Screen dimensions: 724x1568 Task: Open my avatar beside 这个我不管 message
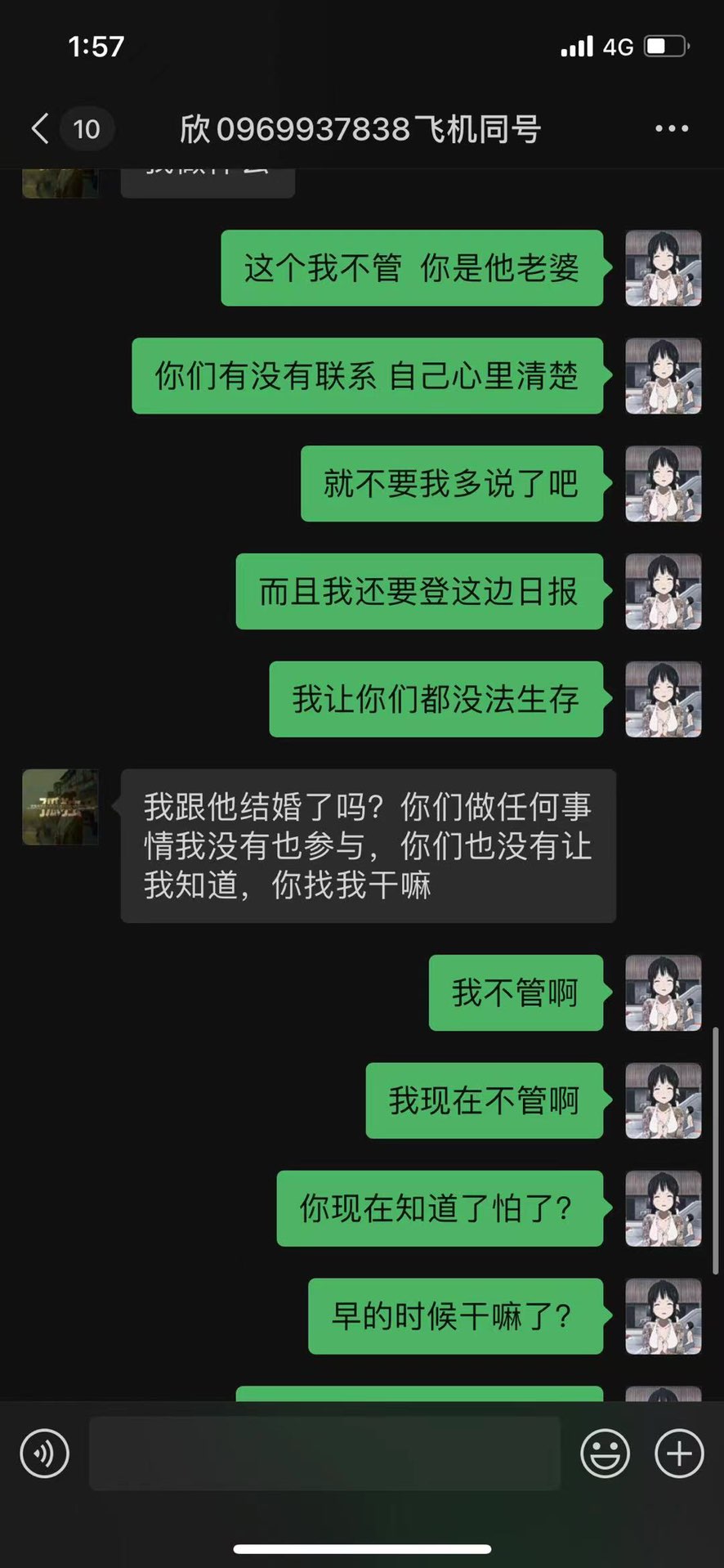663,268
